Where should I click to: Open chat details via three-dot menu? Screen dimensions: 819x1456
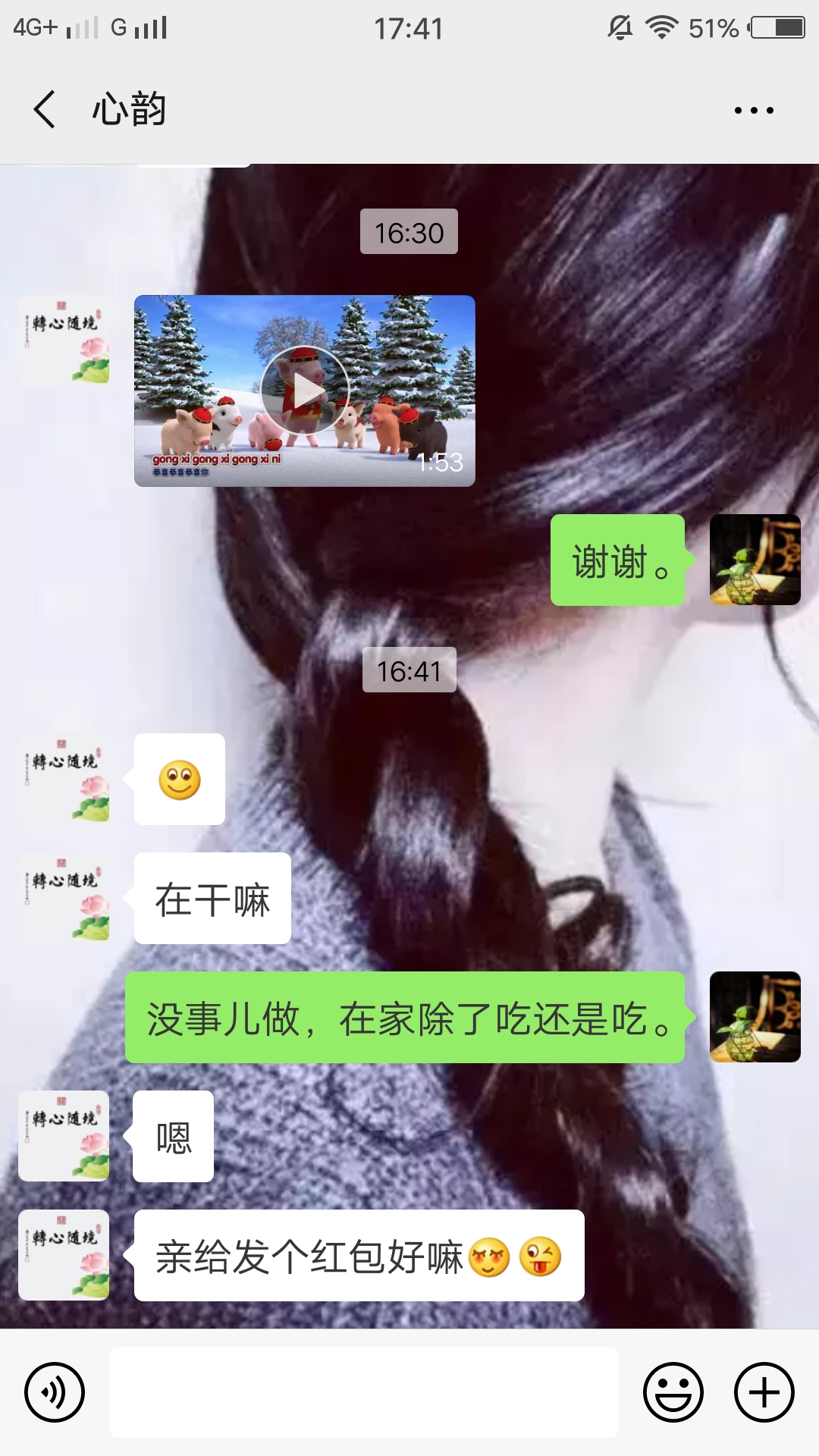click(x=754, y=111)
